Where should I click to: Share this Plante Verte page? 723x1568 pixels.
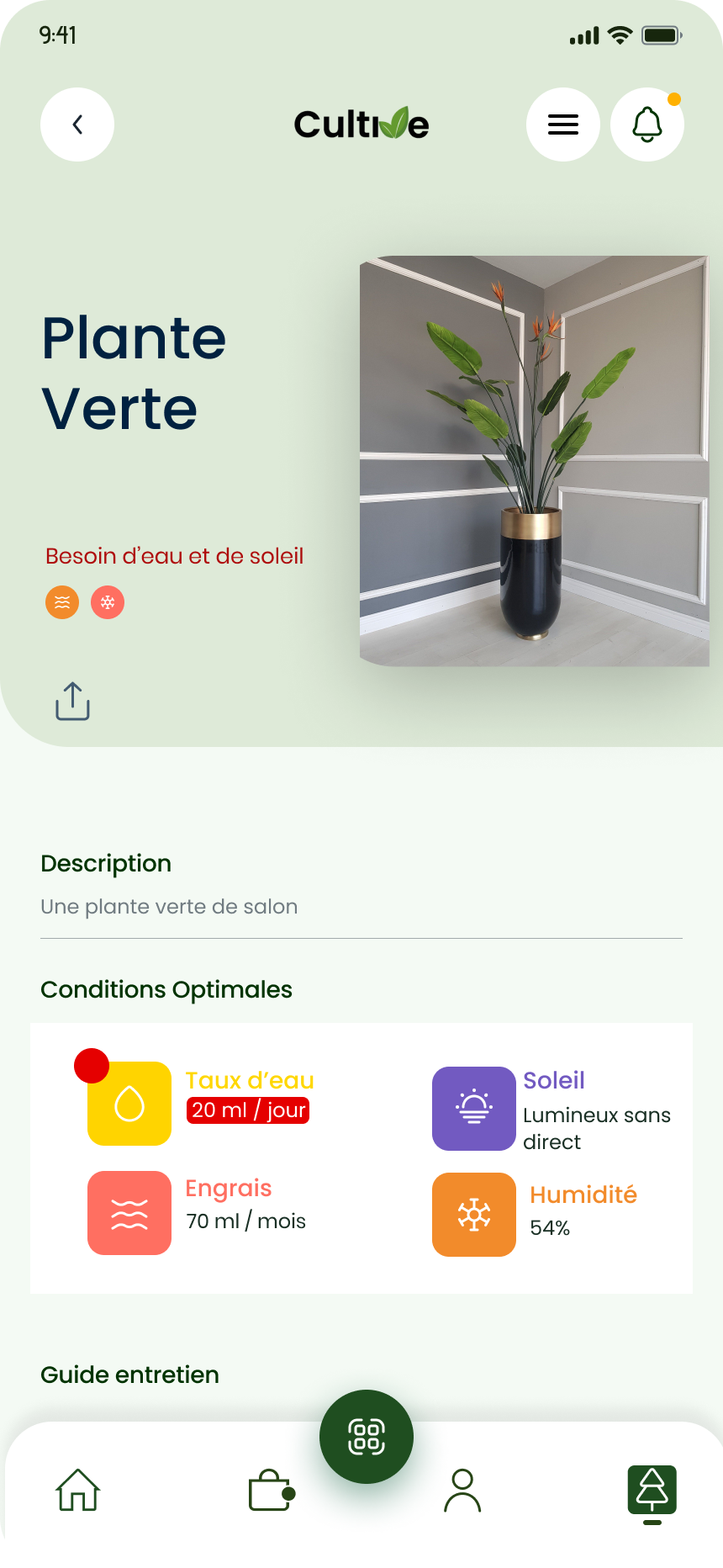pyautogui.click(x=72, y=702)
